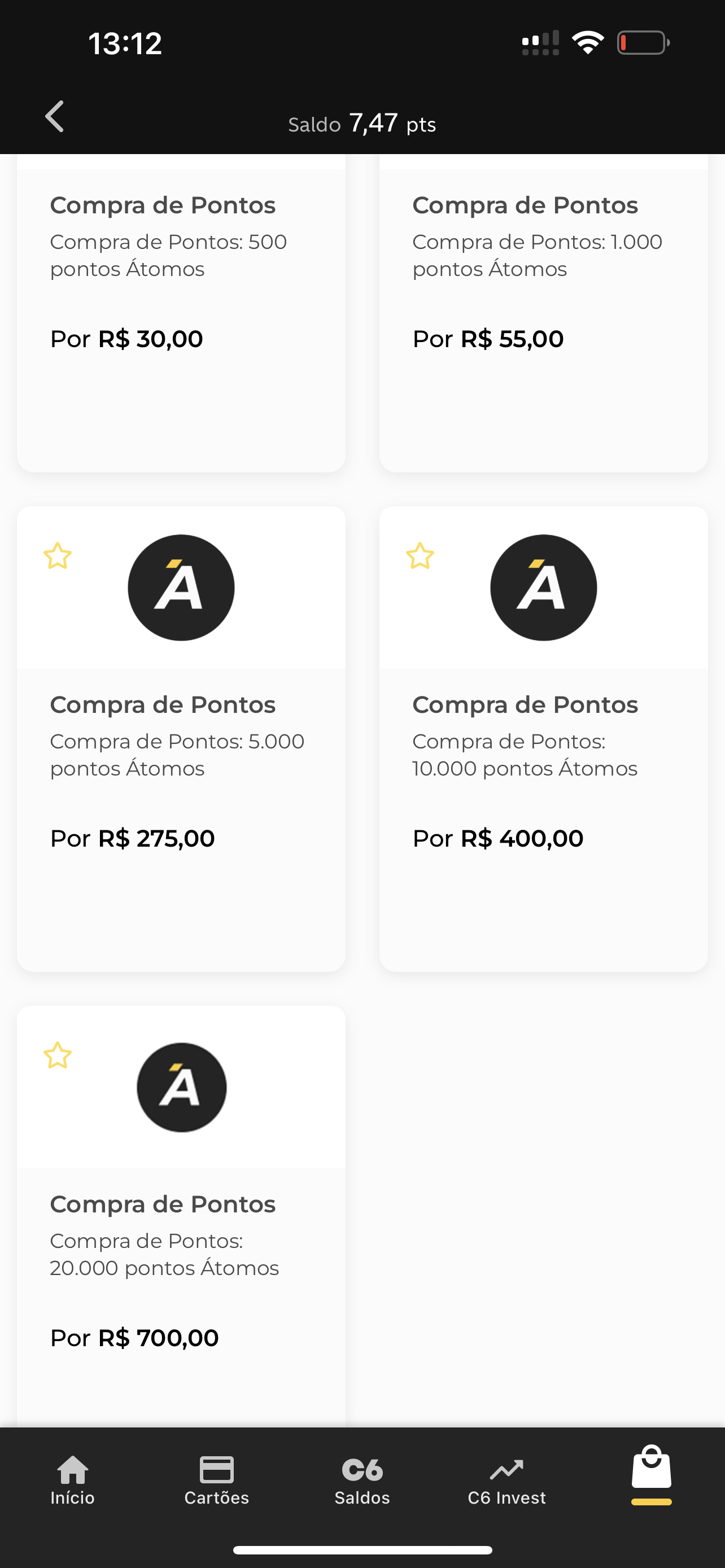Open the 10.000 pontos Átomos card
725x1568 pixels.
tap(544, 739)
